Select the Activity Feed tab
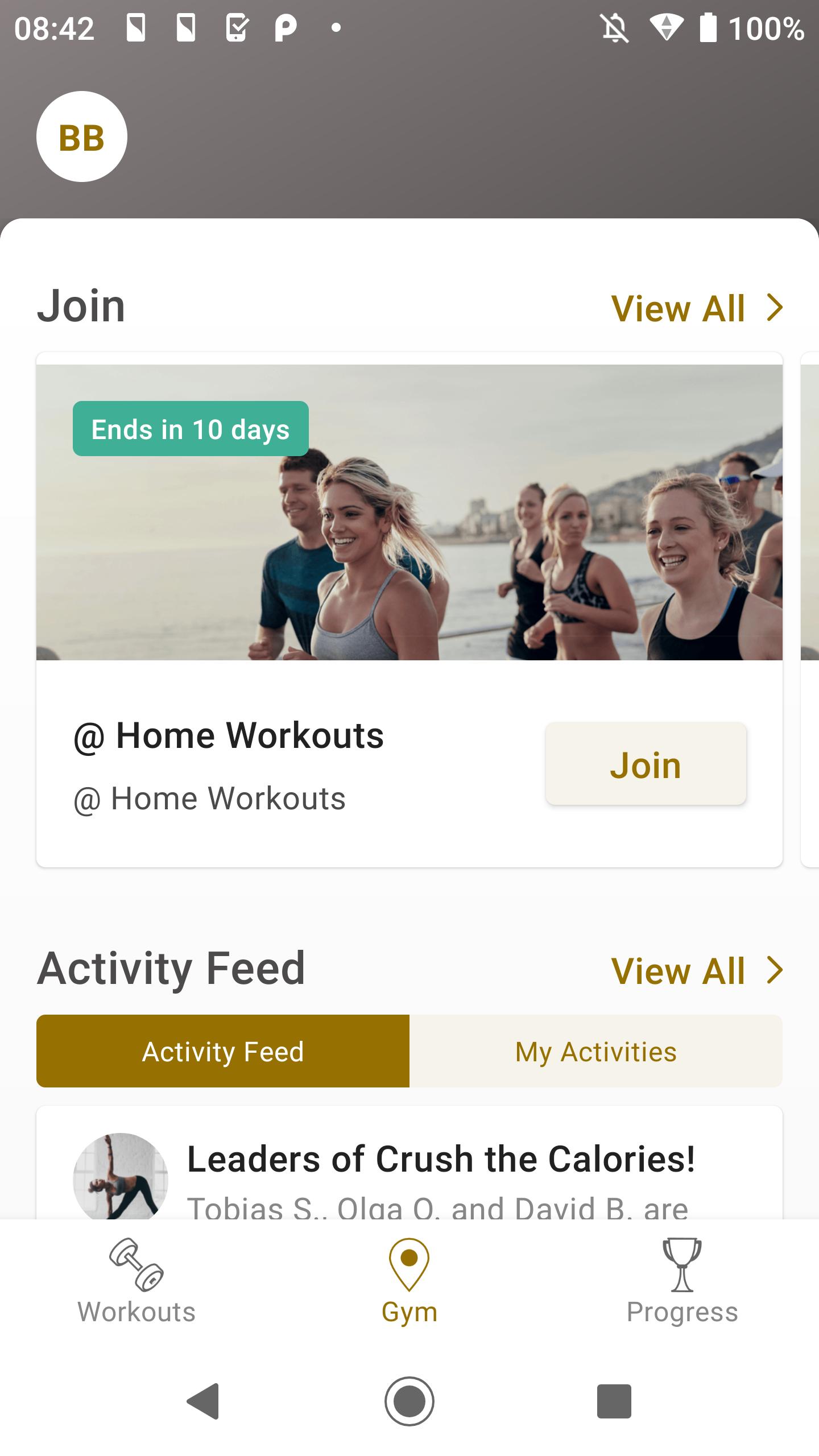The image size is (819, 1456). tap(223, 1051)
